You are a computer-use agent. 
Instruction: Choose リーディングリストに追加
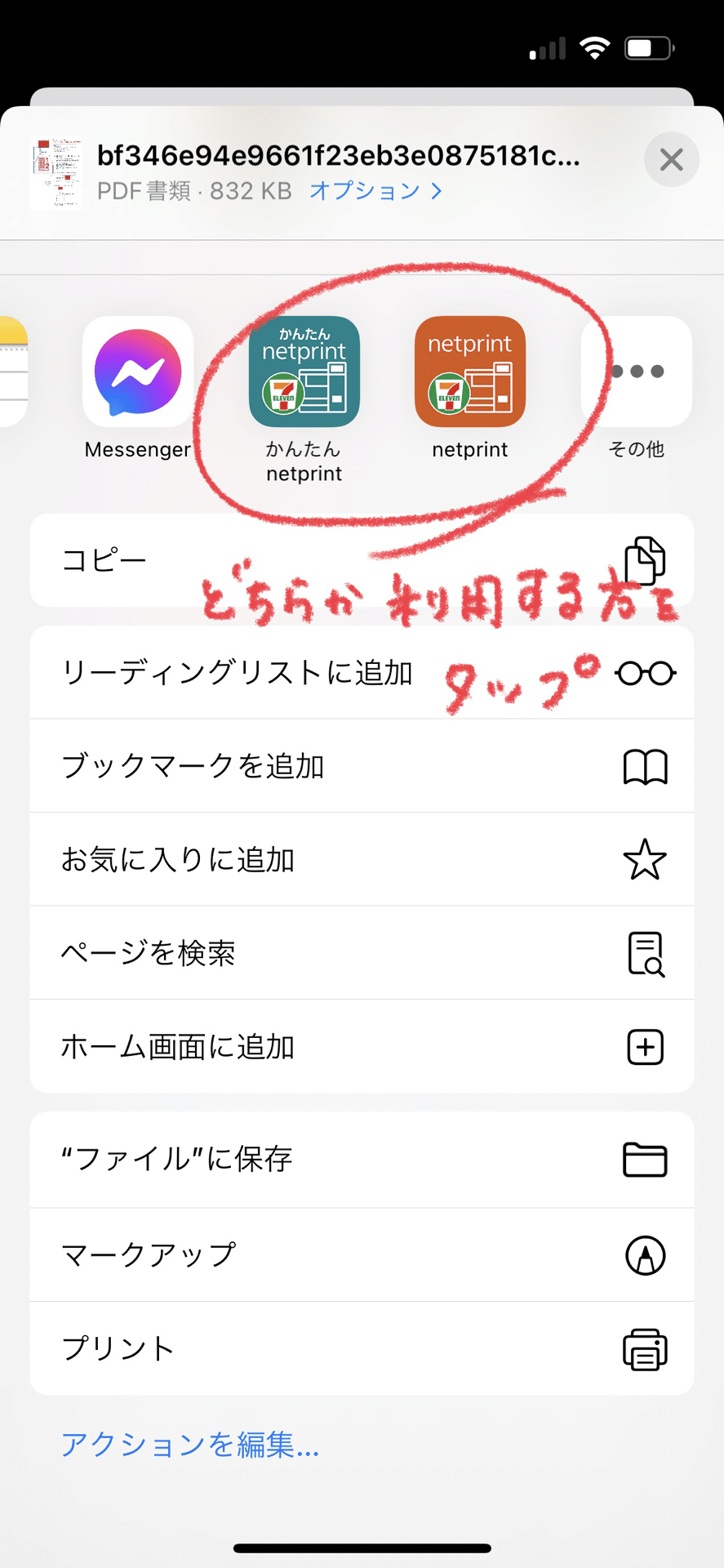[362, 673]
